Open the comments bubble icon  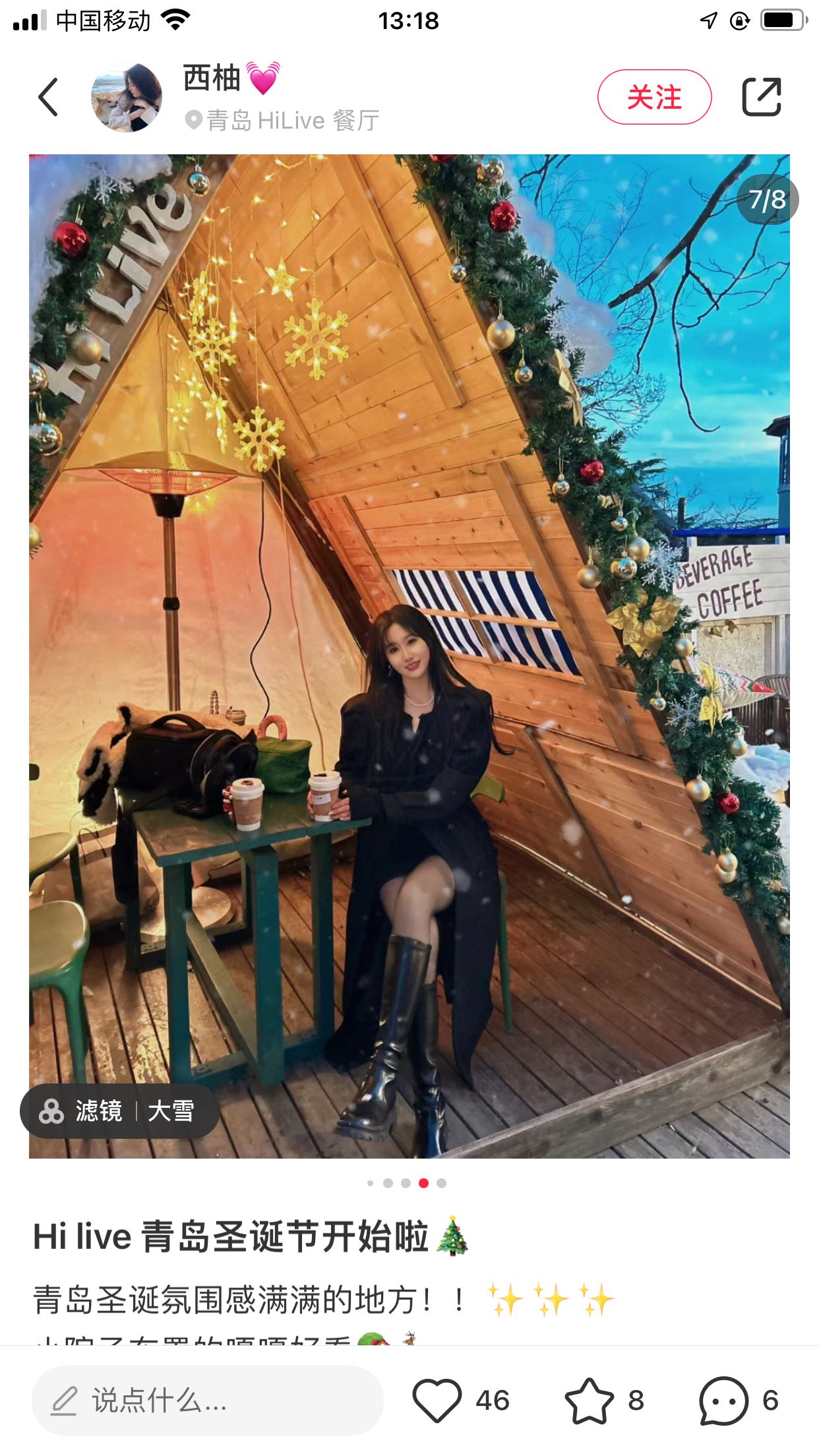pyautogui.click(x=723, y=1400)
